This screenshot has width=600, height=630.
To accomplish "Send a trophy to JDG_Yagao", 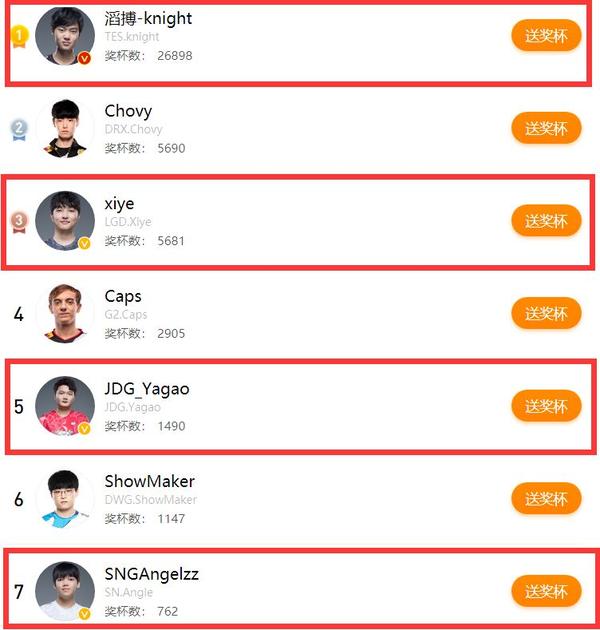I will [x=546, y=406].
